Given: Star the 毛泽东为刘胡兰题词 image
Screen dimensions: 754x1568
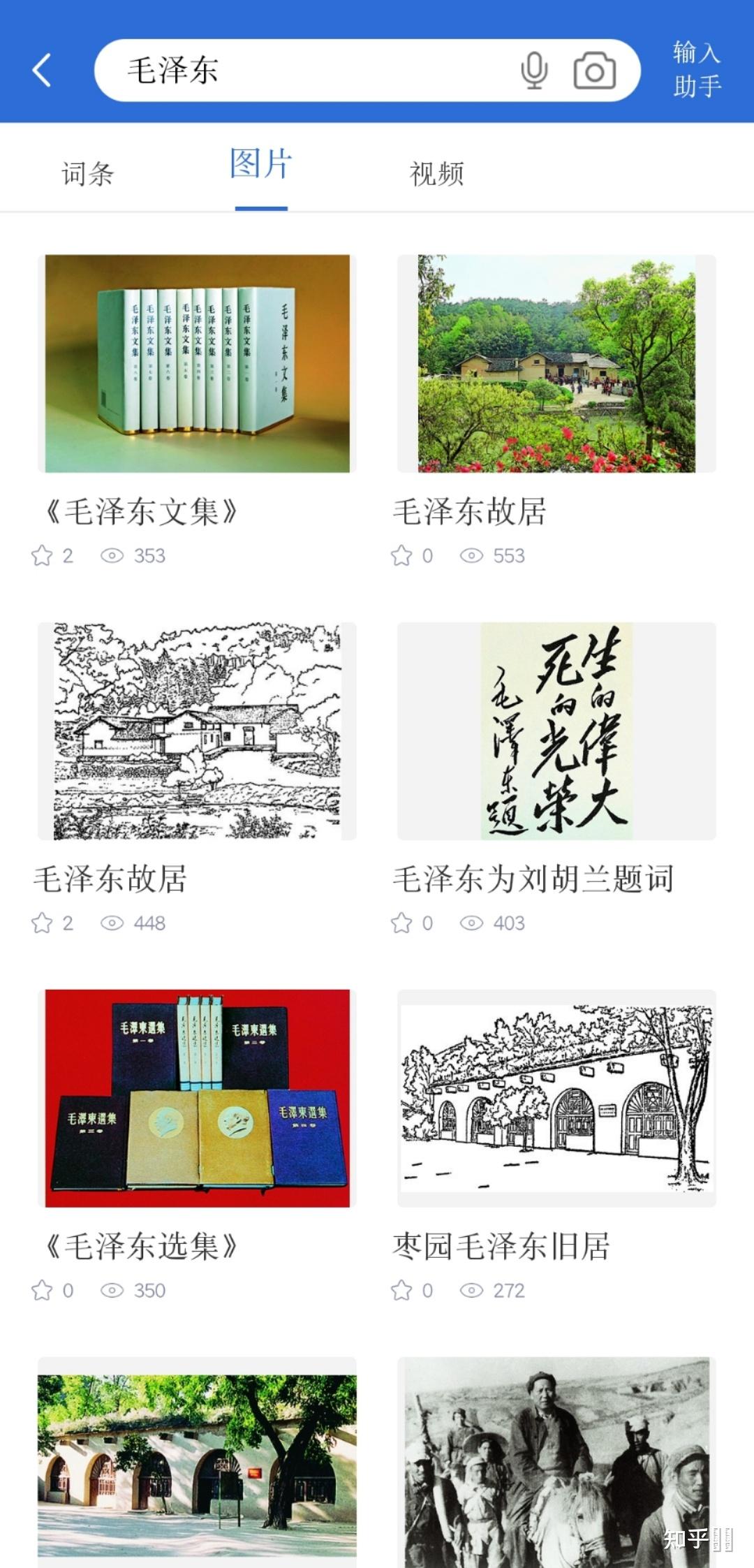Looking at the screenshot, I should pos(401,923).
